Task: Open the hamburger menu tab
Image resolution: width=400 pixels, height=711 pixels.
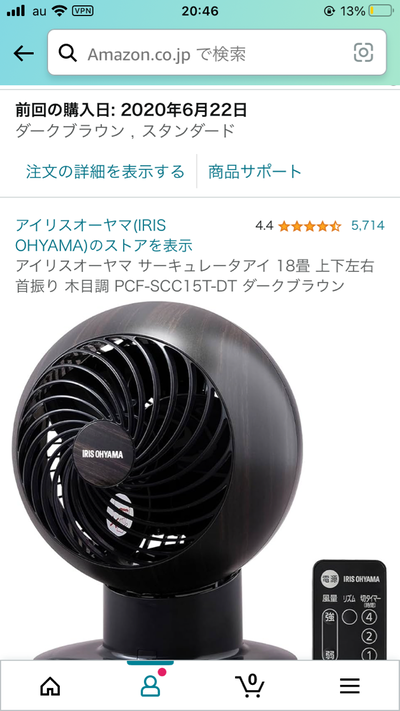Action: tap(350, 686)
